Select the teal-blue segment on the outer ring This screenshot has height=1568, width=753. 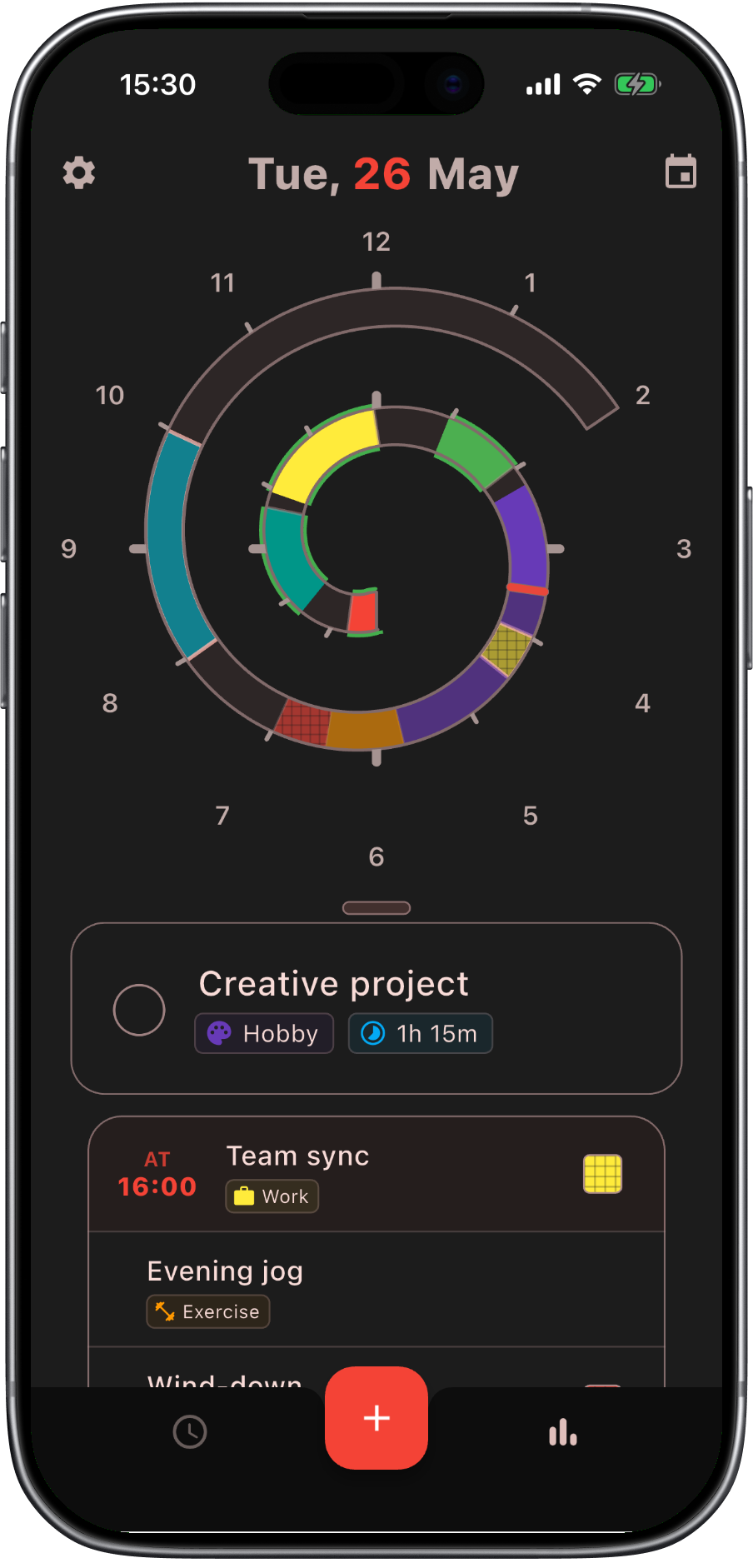coord(177,543)
